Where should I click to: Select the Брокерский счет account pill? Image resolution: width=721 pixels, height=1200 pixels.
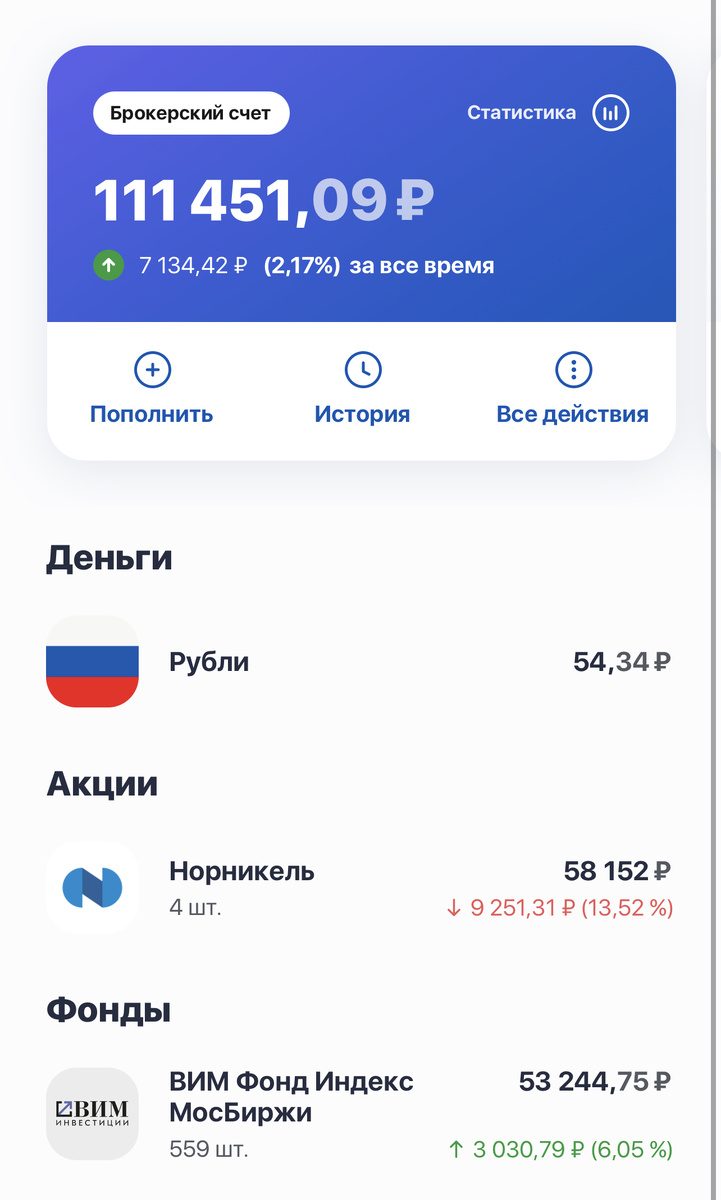point(190,112)
